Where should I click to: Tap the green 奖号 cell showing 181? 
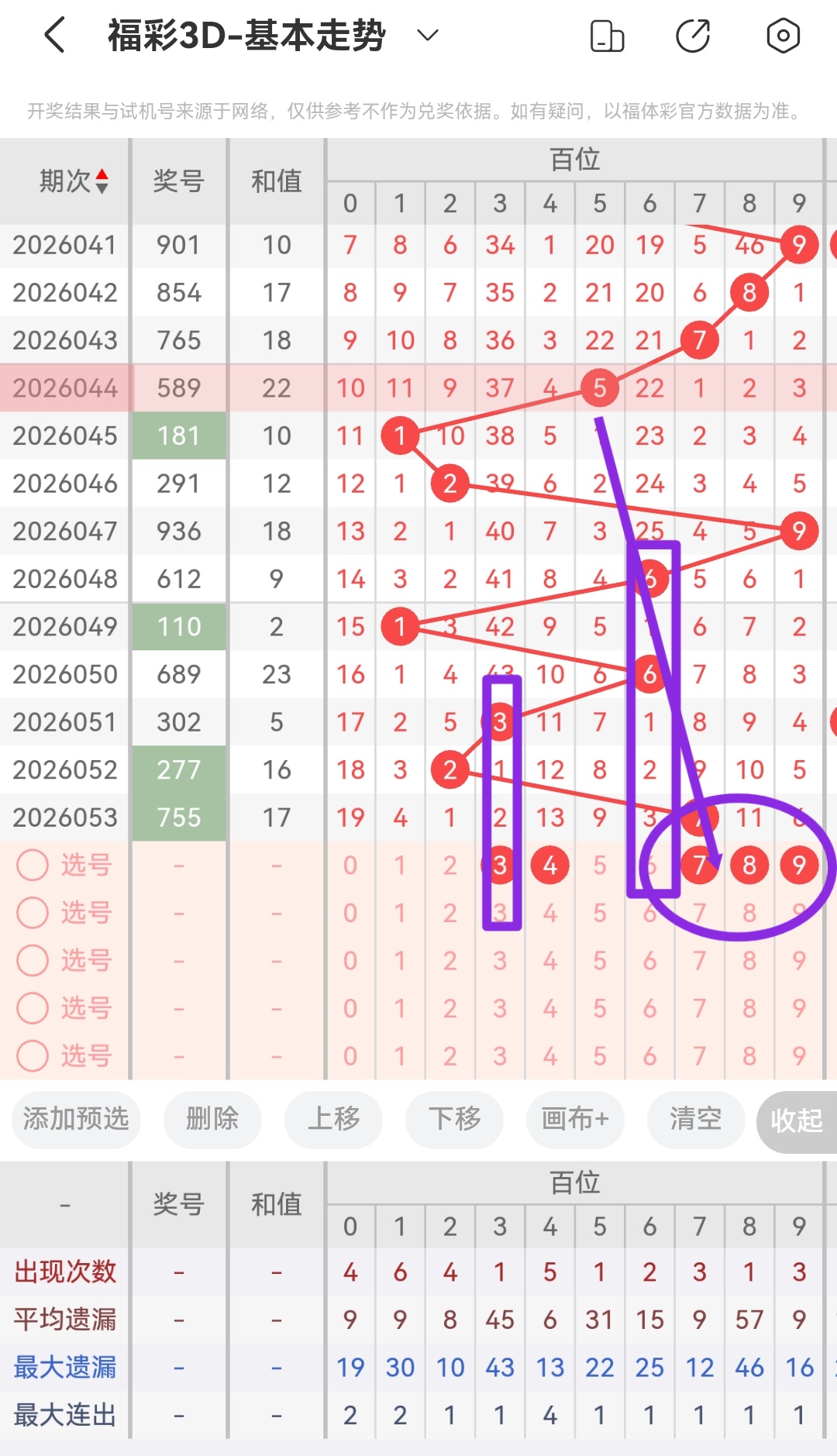point(178,435)
